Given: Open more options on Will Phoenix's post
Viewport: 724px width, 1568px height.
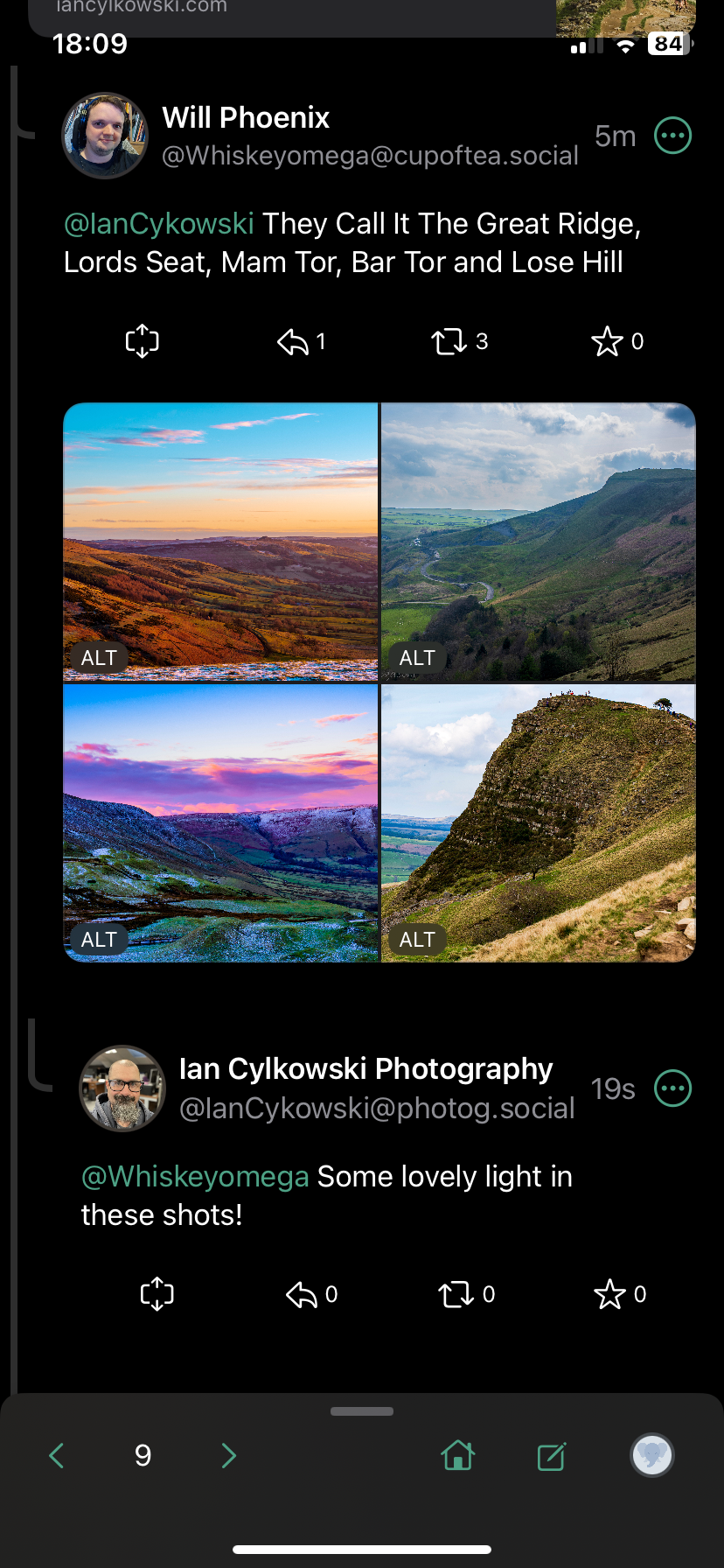Looking at the screenshot, I should click(673, 136).
